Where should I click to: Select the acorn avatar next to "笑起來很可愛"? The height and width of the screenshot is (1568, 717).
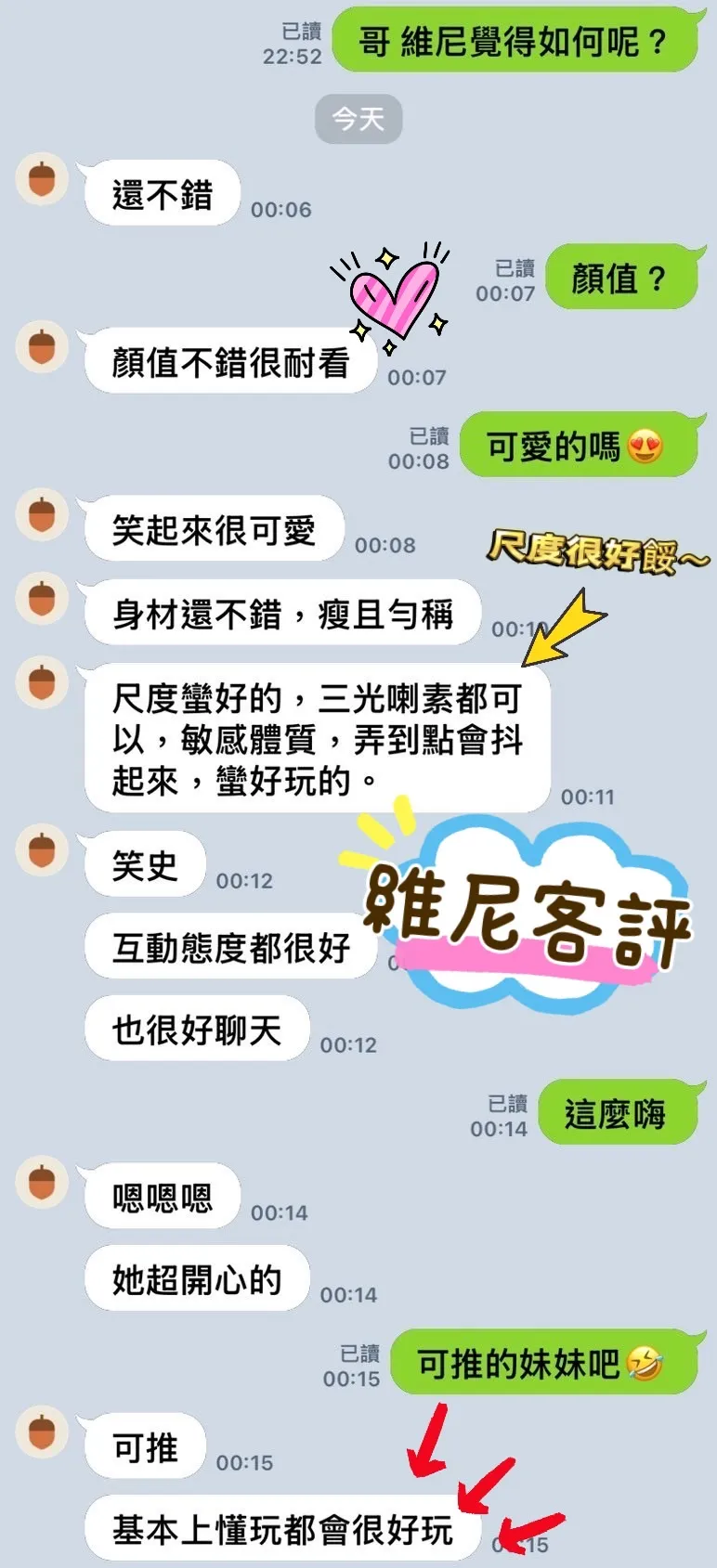point(41,517)
